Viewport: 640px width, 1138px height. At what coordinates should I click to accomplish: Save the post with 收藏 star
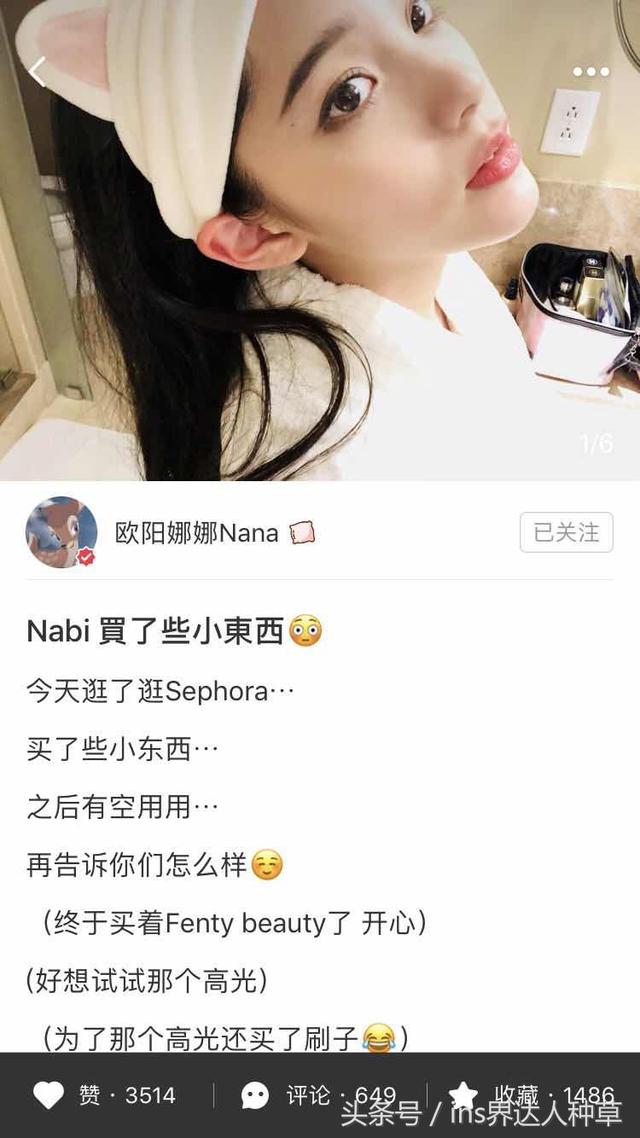[463, 1095]
